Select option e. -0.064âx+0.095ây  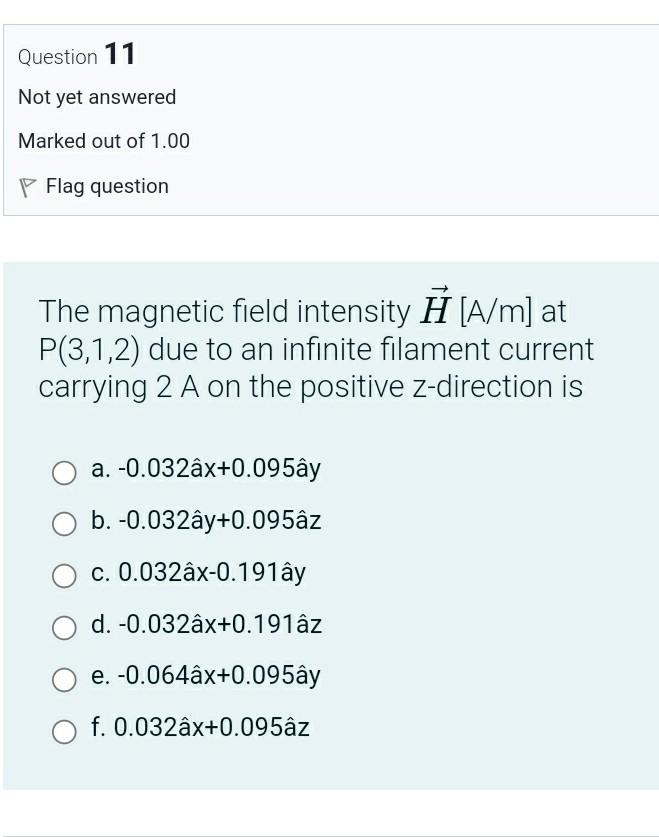pos(65,678)
